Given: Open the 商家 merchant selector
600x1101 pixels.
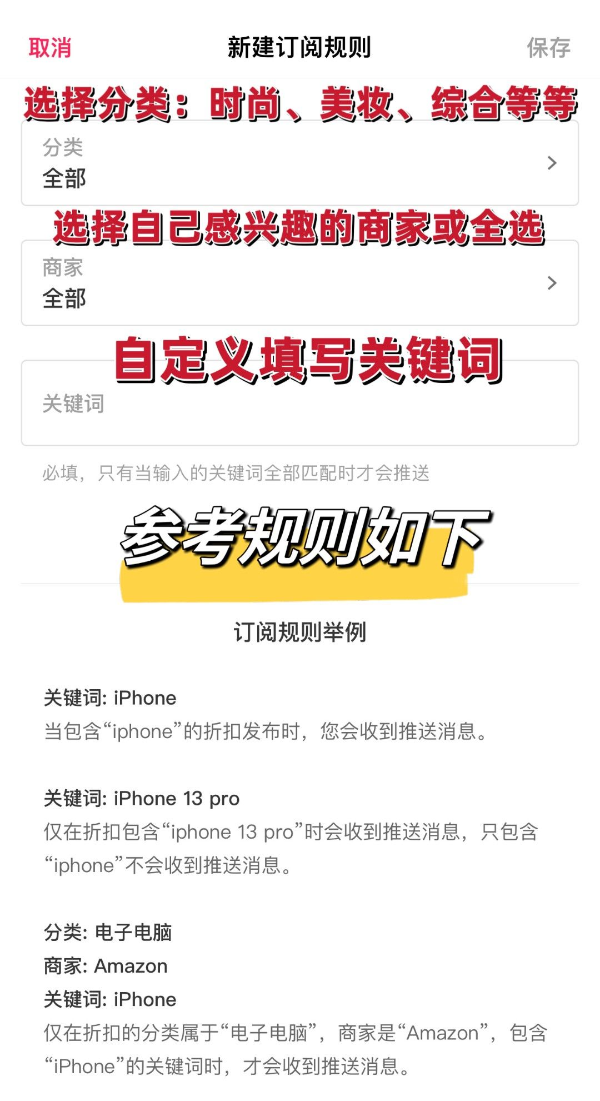Looking at the screenshot, I should click(x=300, y=284).
